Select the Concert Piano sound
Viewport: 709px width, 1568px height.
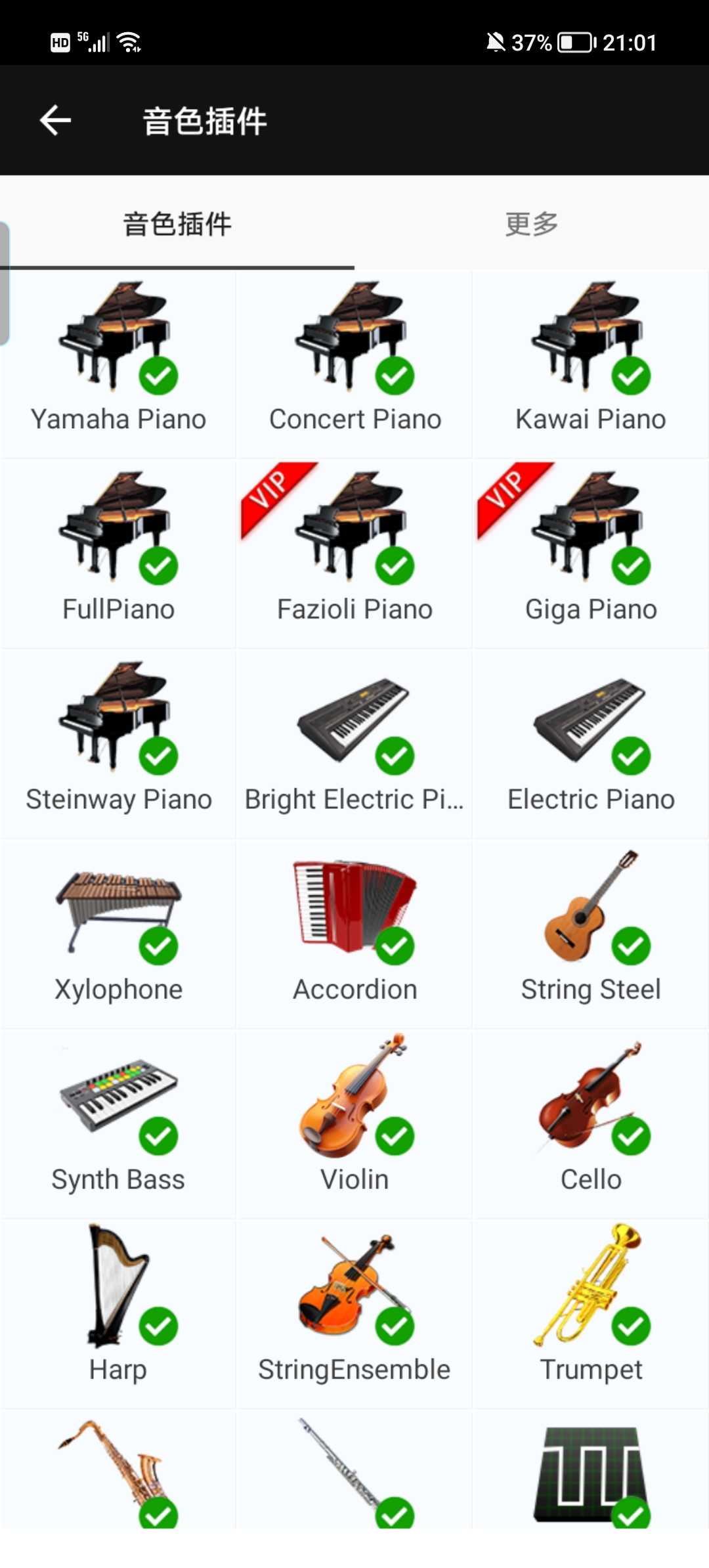coord(354,363)
